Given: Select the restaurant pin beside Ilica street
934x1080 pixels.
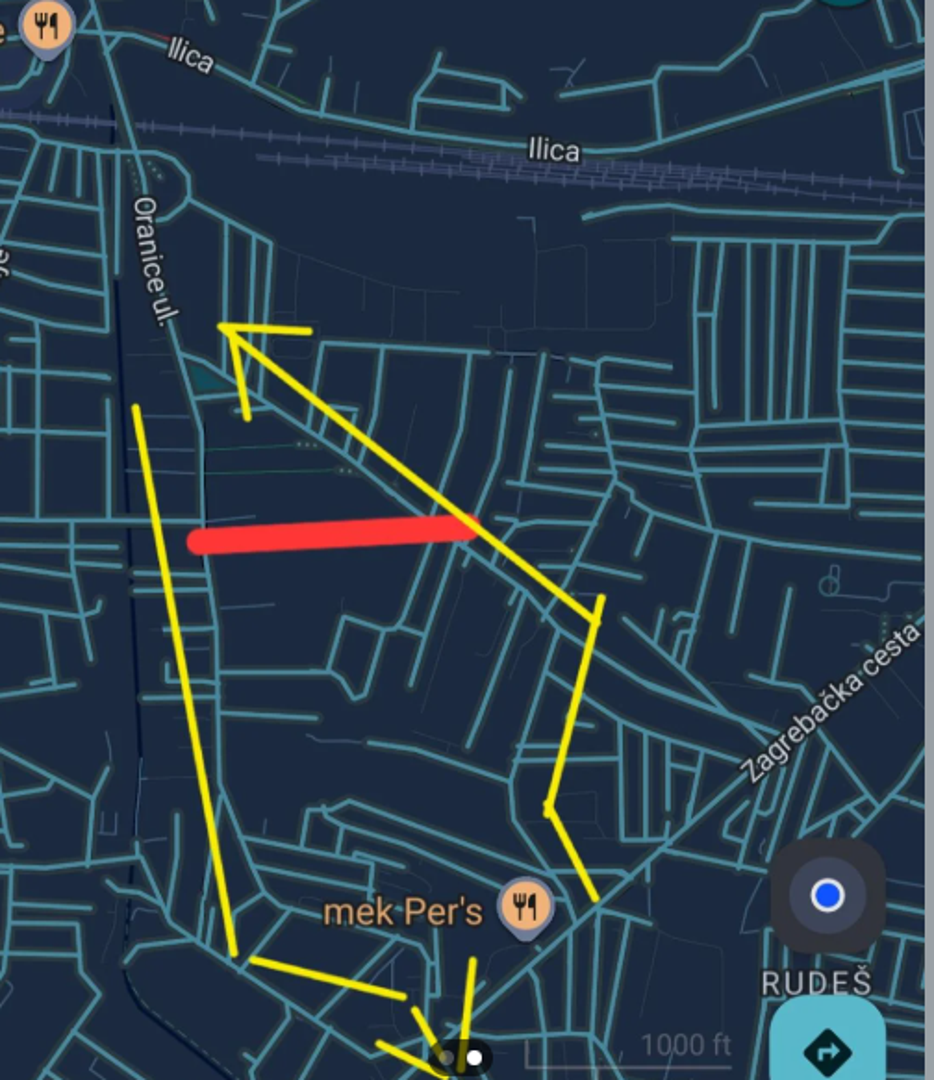Looking at the screenshot, I should point(47,25).
